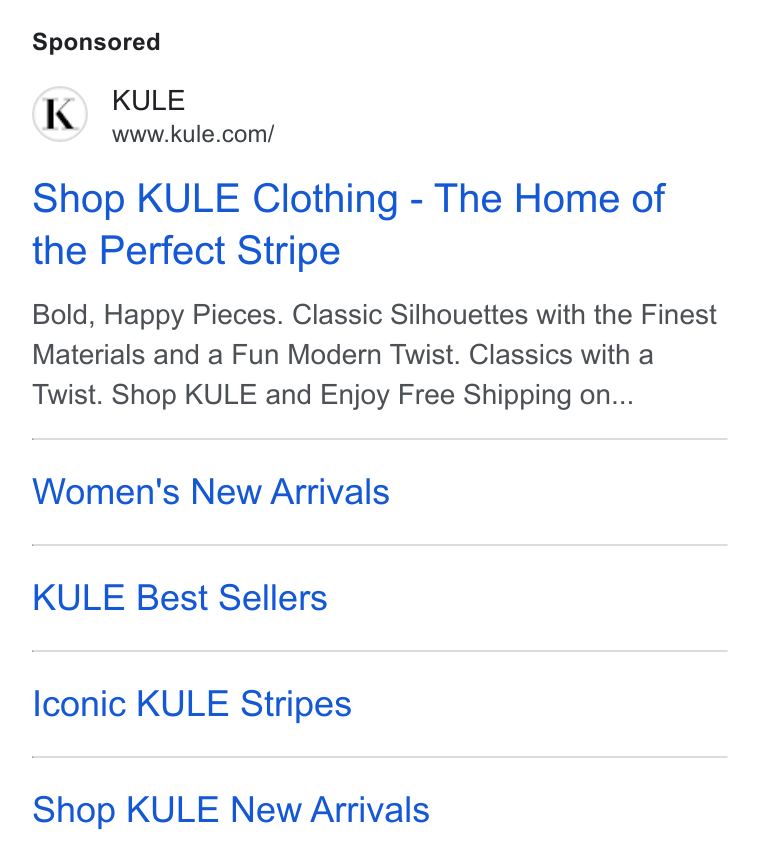
Task: Tap the www.kule.com advertiser URL
Action: [193, 134]
